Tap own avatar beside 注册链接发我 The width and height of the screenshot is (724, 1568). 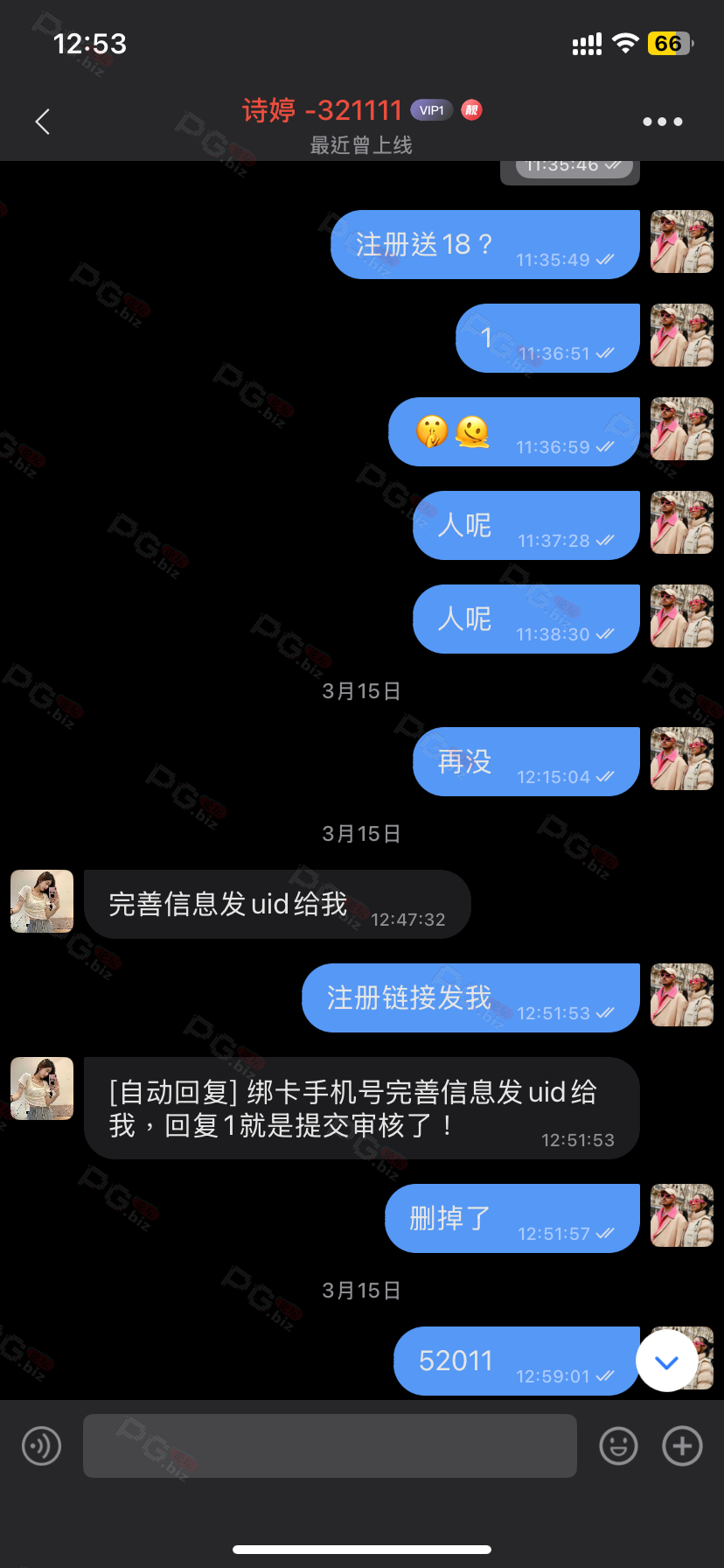(682, 995)
